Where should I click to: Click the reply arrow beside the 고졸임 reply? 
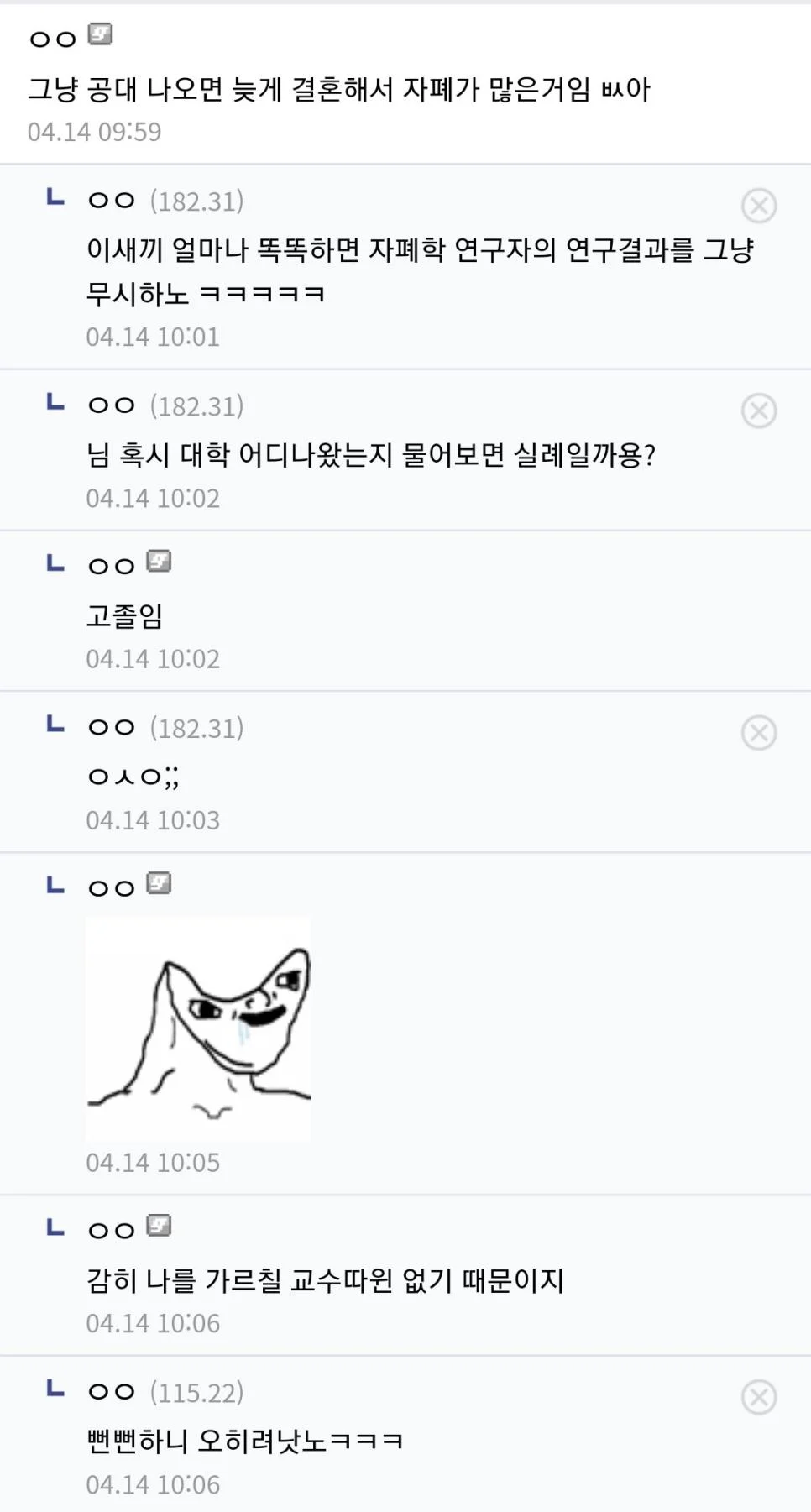pos(55,562)
